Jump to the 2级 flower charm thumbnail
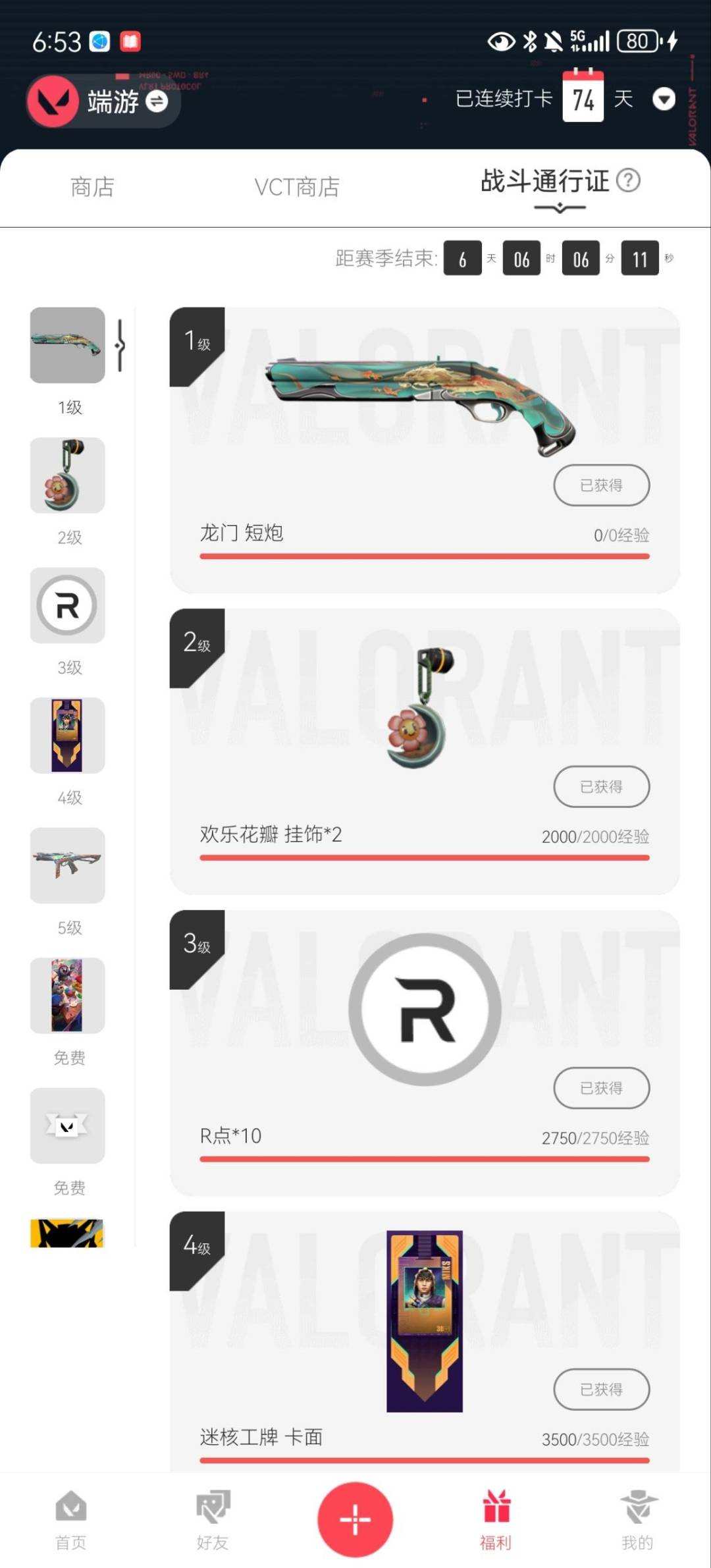This screenshot has width=711, height=1568. pos(67,475)
